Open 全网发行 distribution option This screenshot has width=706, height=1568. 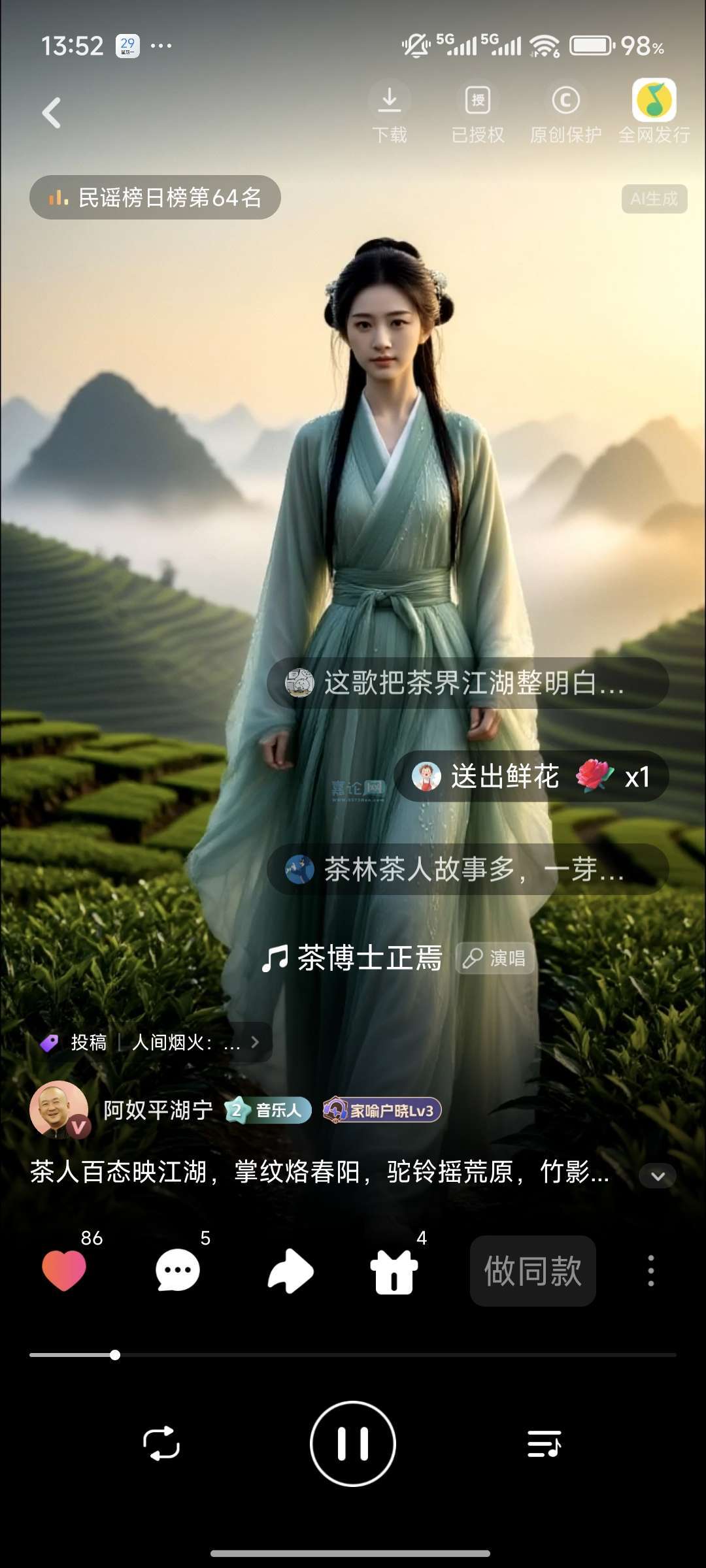654,112
